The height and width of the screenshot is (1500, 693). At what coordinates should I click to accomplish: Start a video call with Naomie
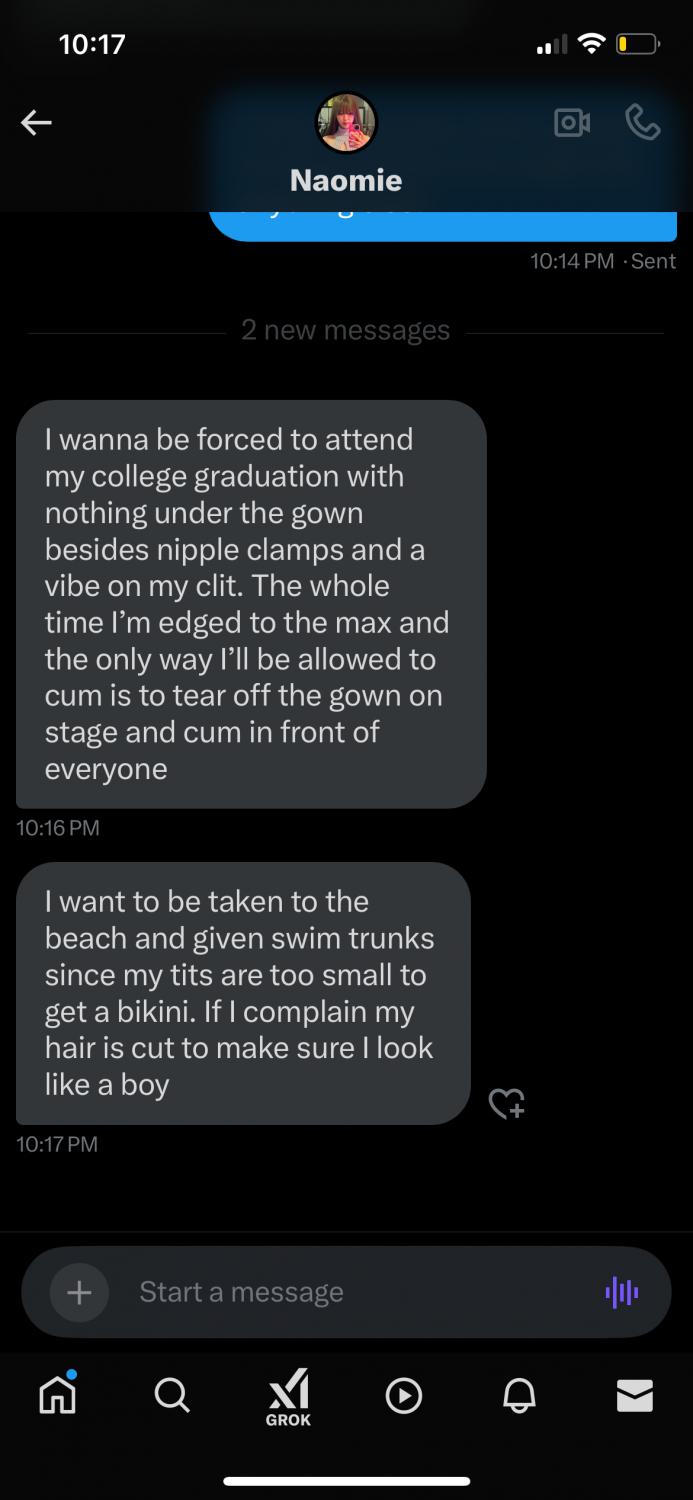point(572,123)
